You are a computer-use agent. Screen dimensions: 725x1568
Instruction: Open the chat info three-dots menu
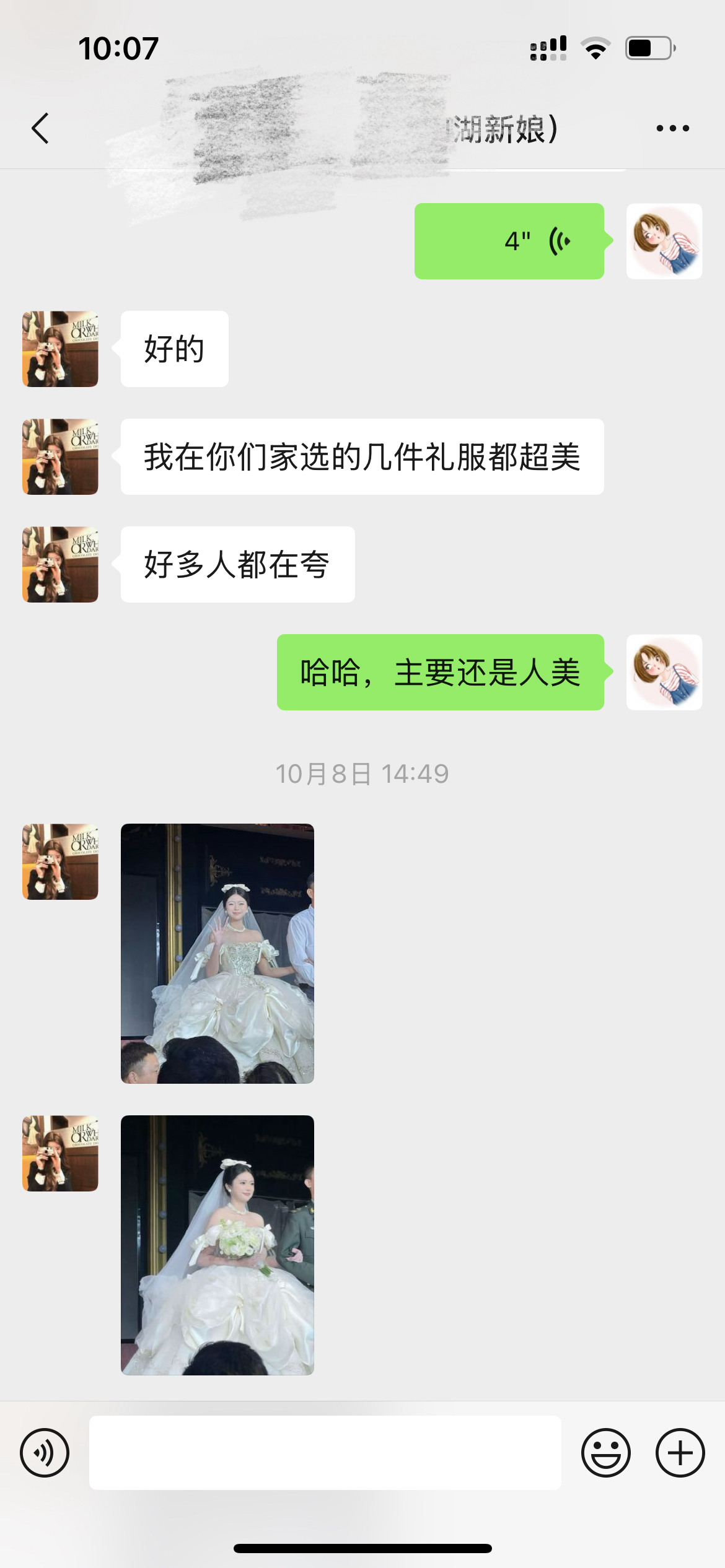[672, 129]
